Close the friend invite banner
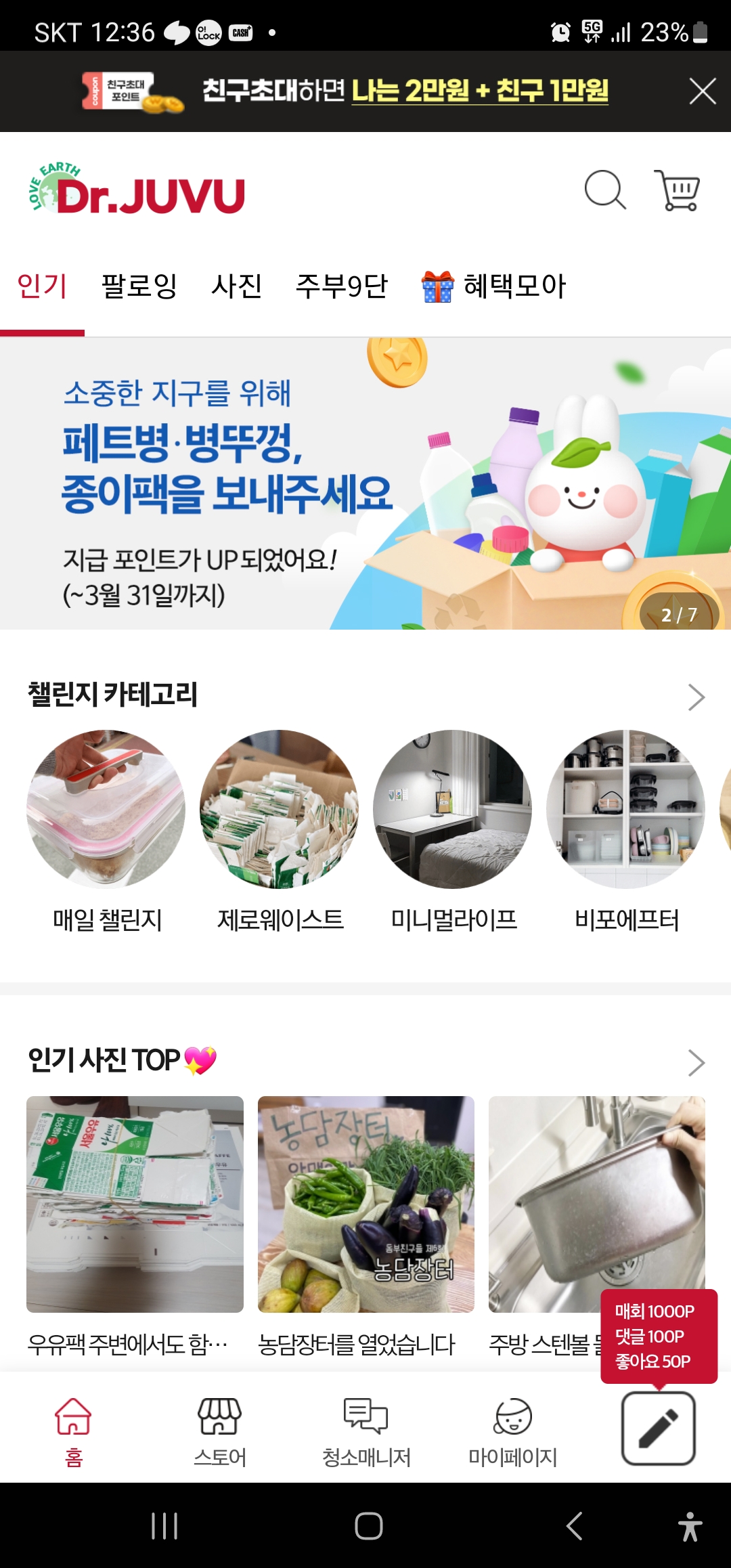The width and height of the screenshot is (731, 1568). pyautogui.click(x=702, y=91)
